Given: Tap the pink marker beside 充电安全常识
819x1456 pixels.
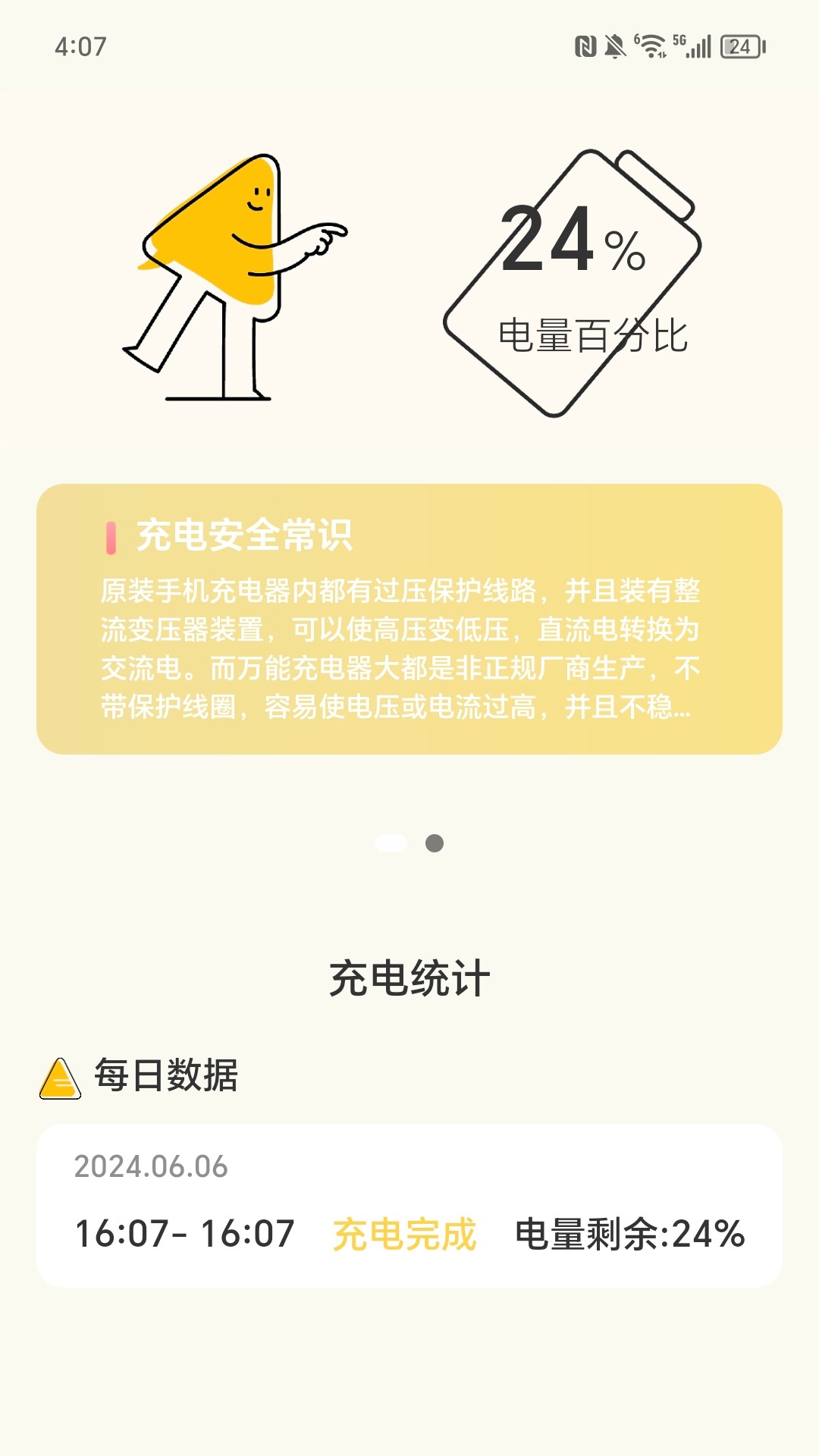Looking at the screenshot, I should pos(112,535).
